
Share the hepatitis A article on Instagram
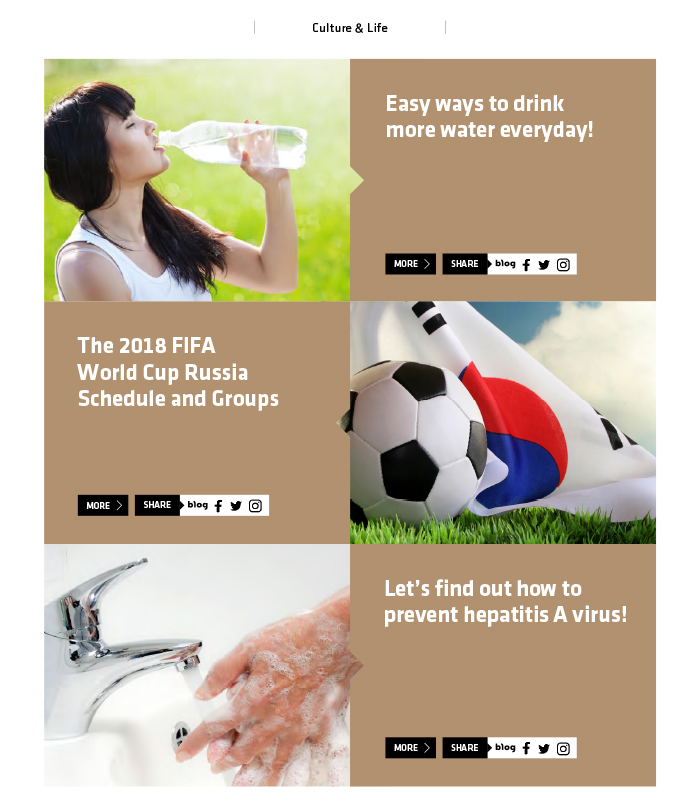(x=563, y=748)
